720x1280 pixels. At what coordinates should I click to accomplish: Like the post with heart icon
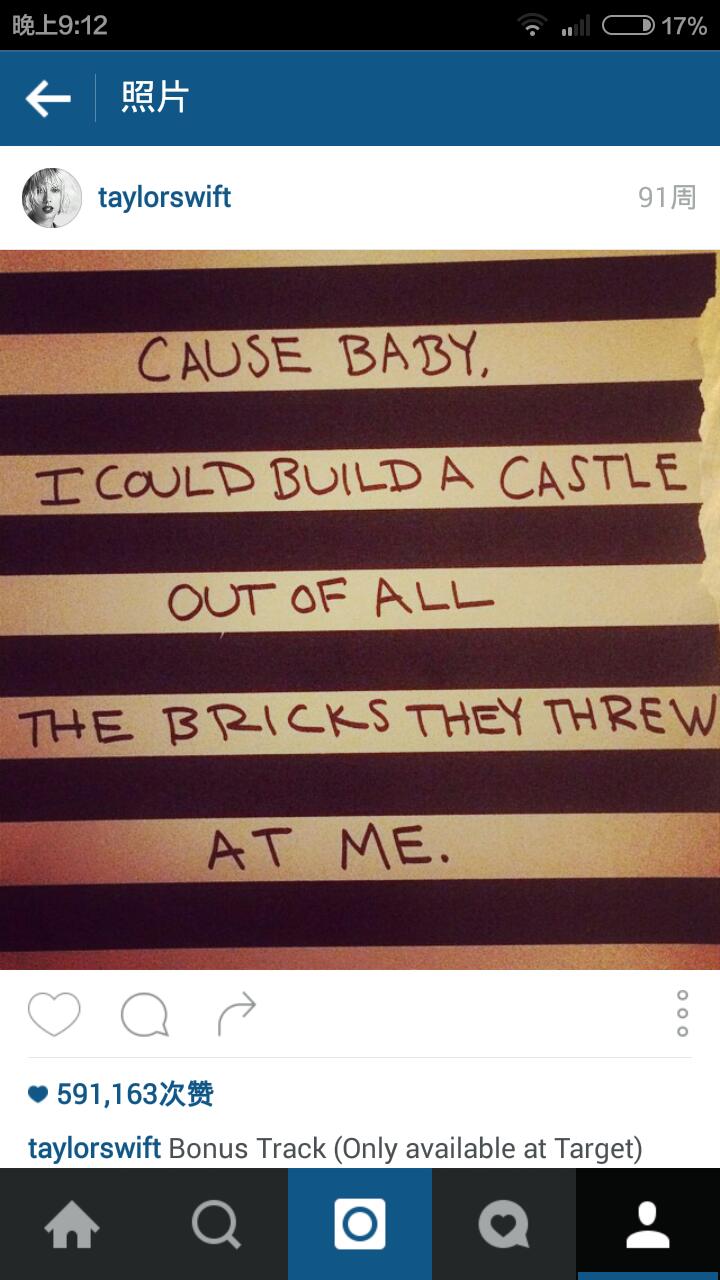[54, 1014]
